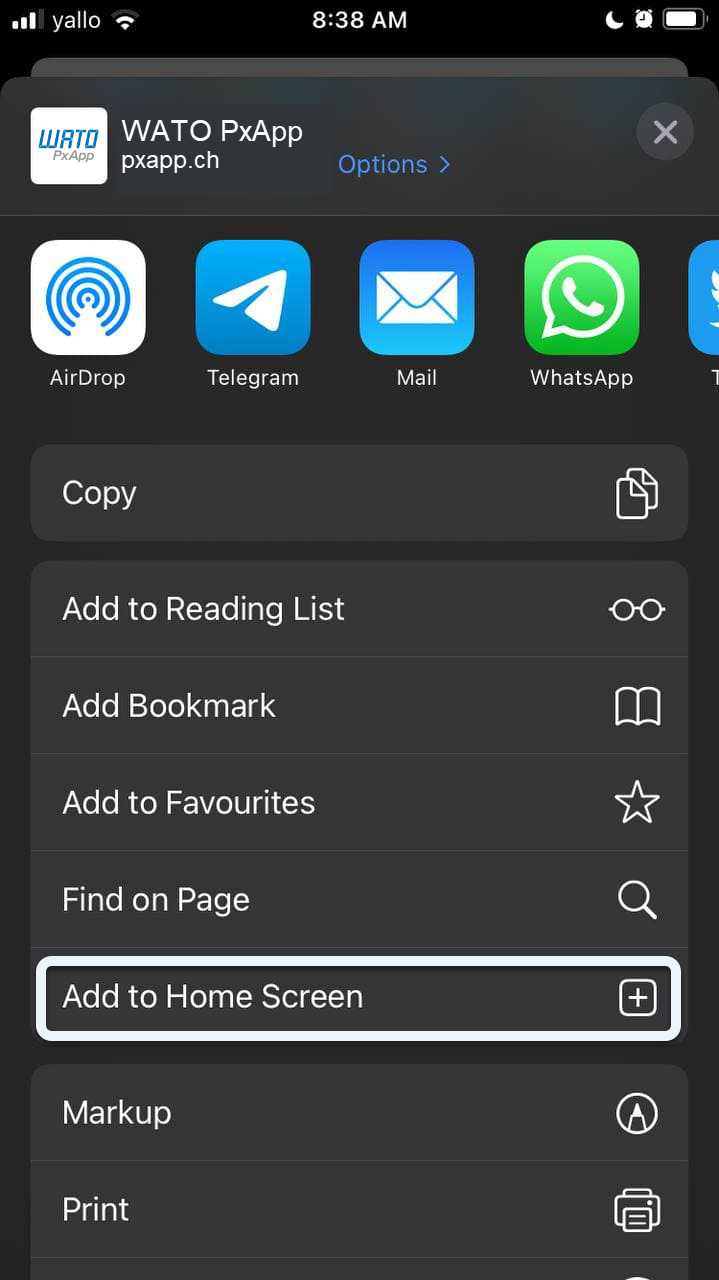Viewport: 719px width, 1280px height.
Task: Open Find on Page
Action: coord(359,900)
